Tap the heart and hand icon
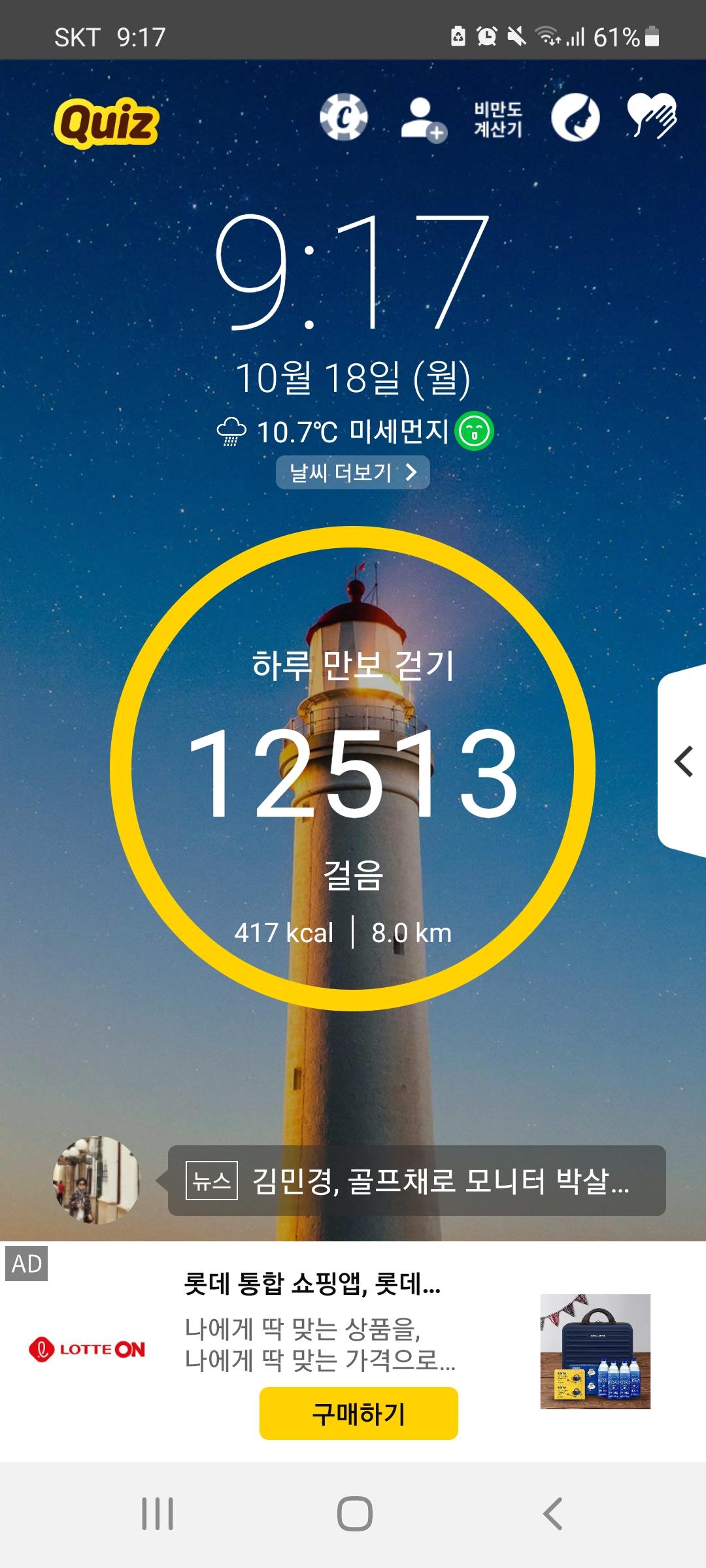The image size is (706, 1568). [651, 116]
